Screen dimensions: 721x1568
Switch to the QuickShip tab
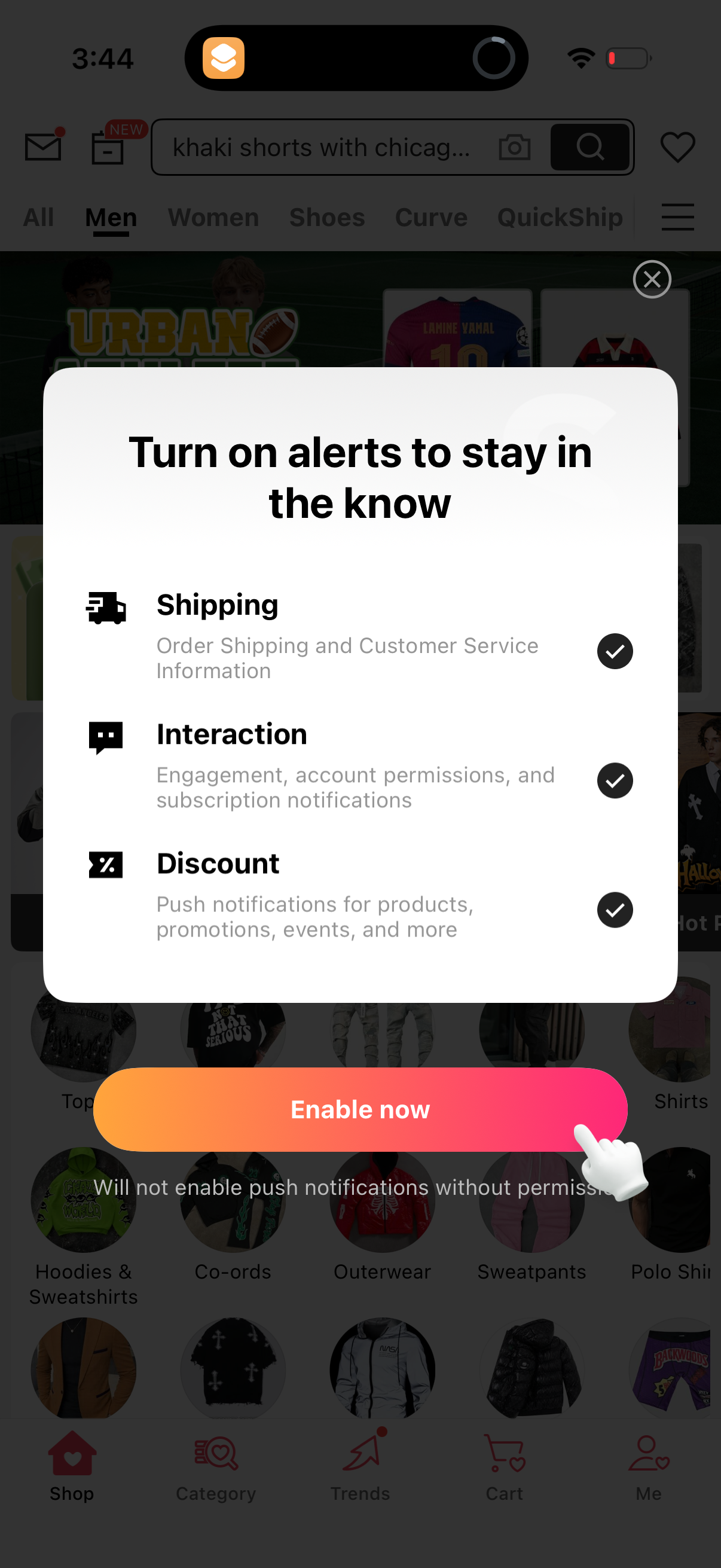559,217
